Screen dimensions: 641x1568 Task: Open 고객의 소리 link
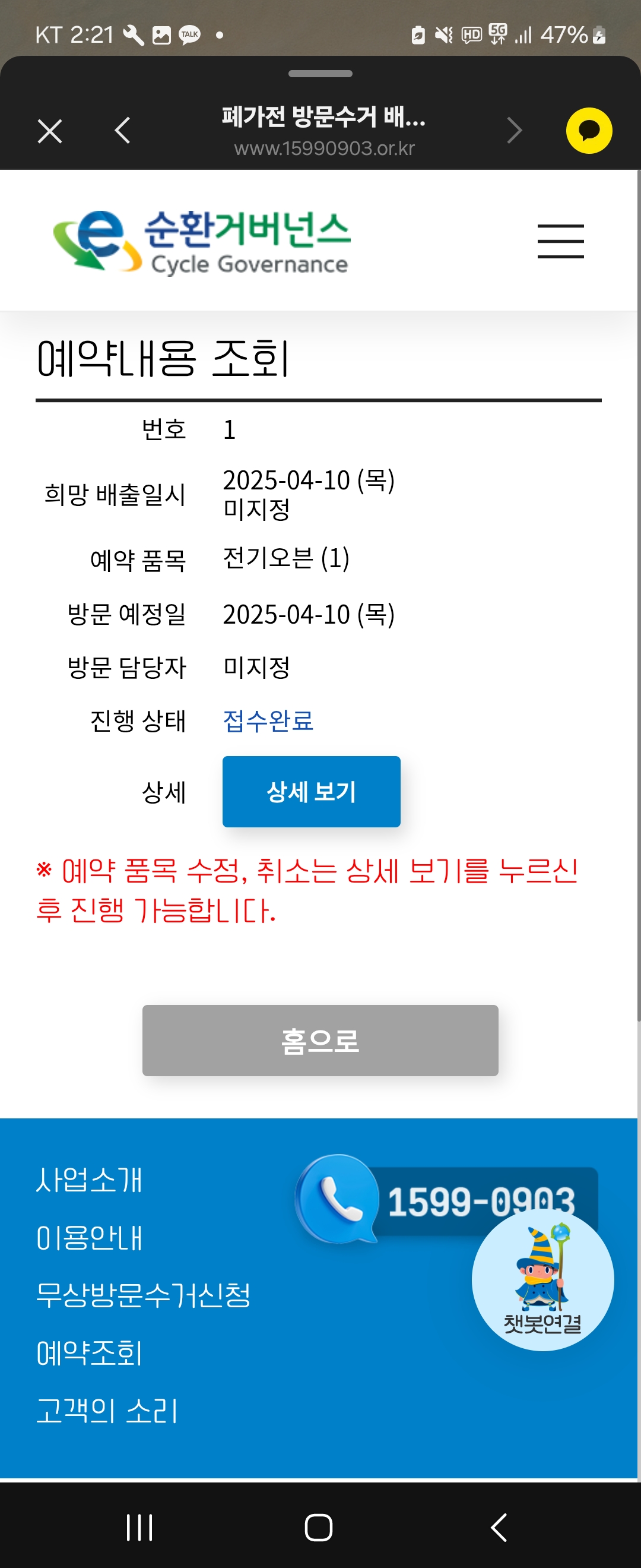pos(107,1411)
